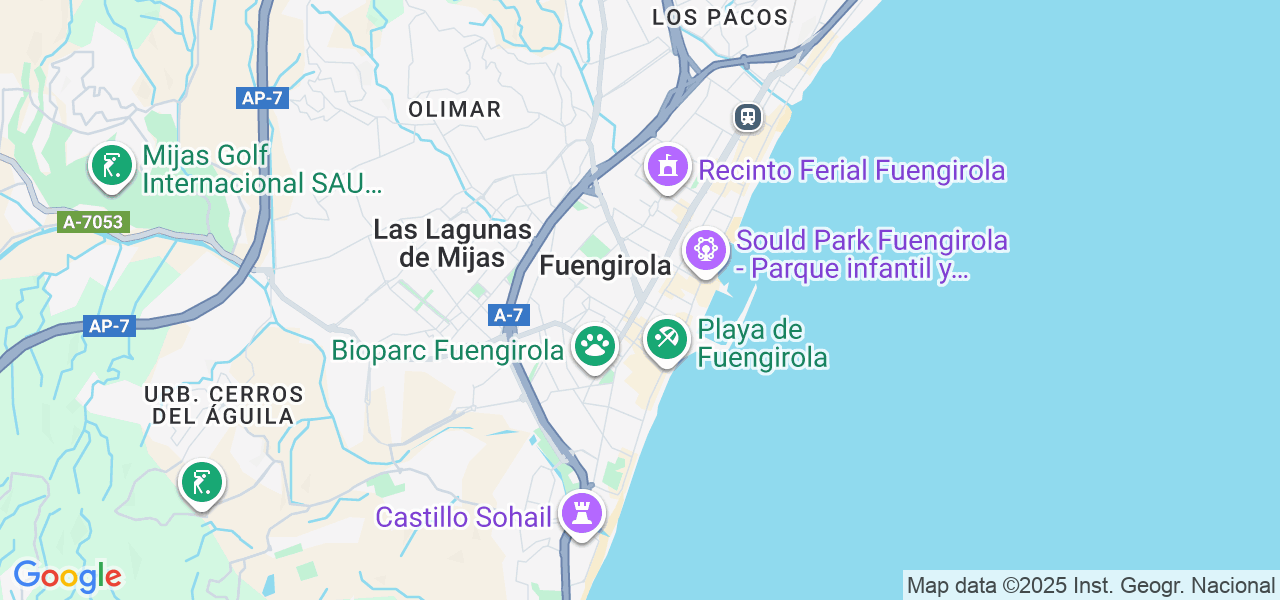Open the Bioparc Fuengirola pin
The height and width of the screenshot is (600, 1280).
click(x=595, y=347)
